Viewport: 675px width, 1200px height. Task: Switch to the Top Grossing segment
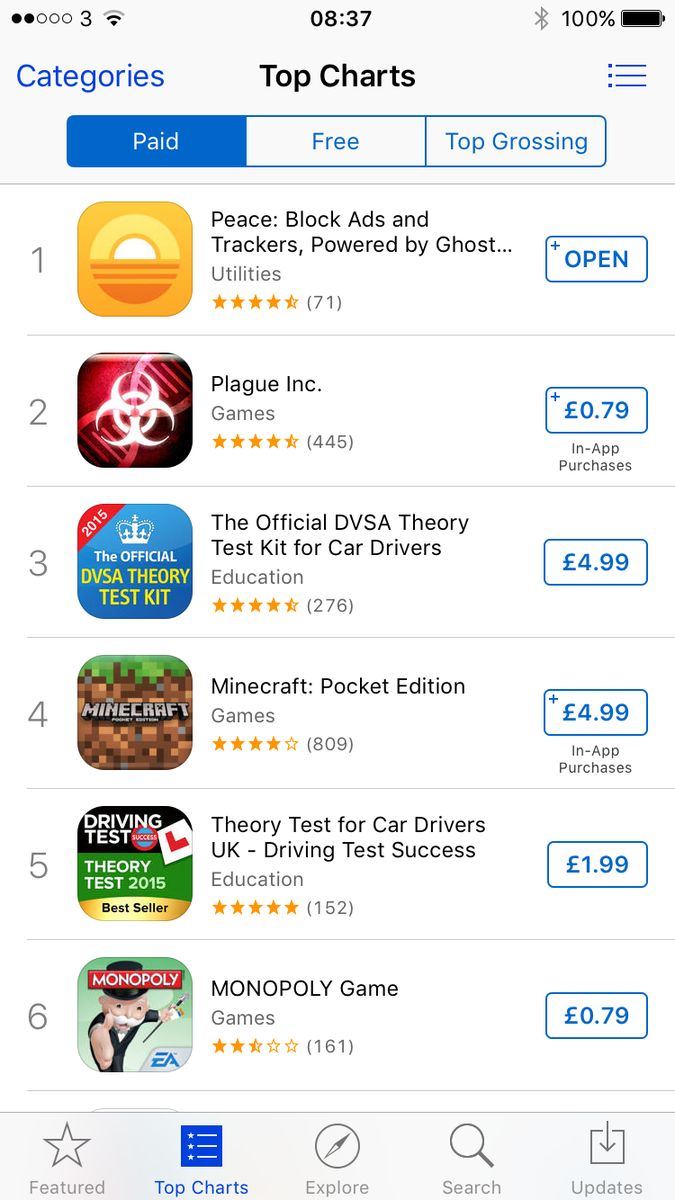516,141
